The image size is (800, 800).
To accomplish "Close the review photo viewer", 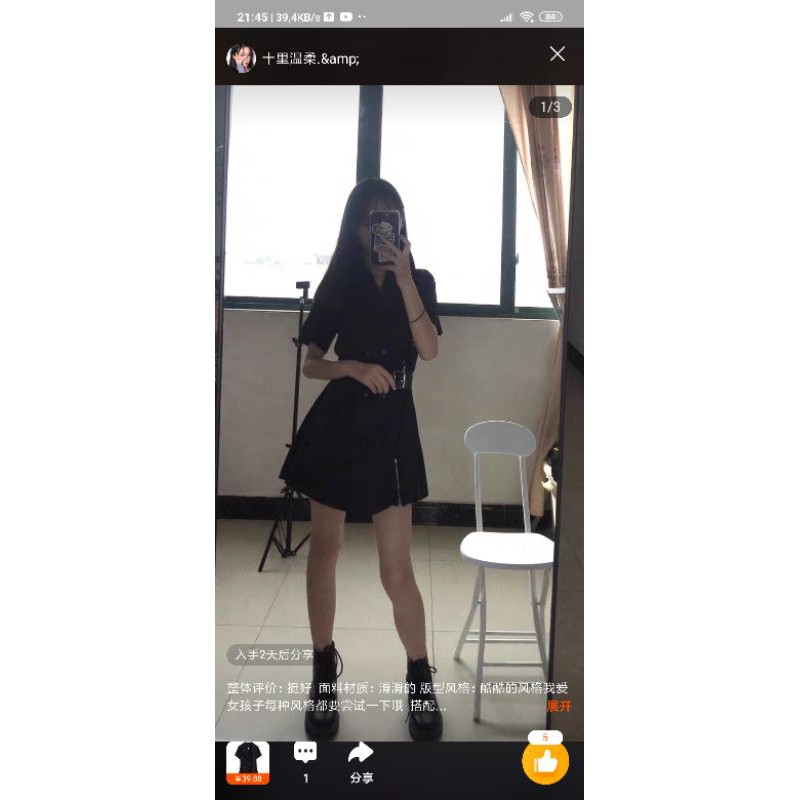I will (x=557, y=54).
